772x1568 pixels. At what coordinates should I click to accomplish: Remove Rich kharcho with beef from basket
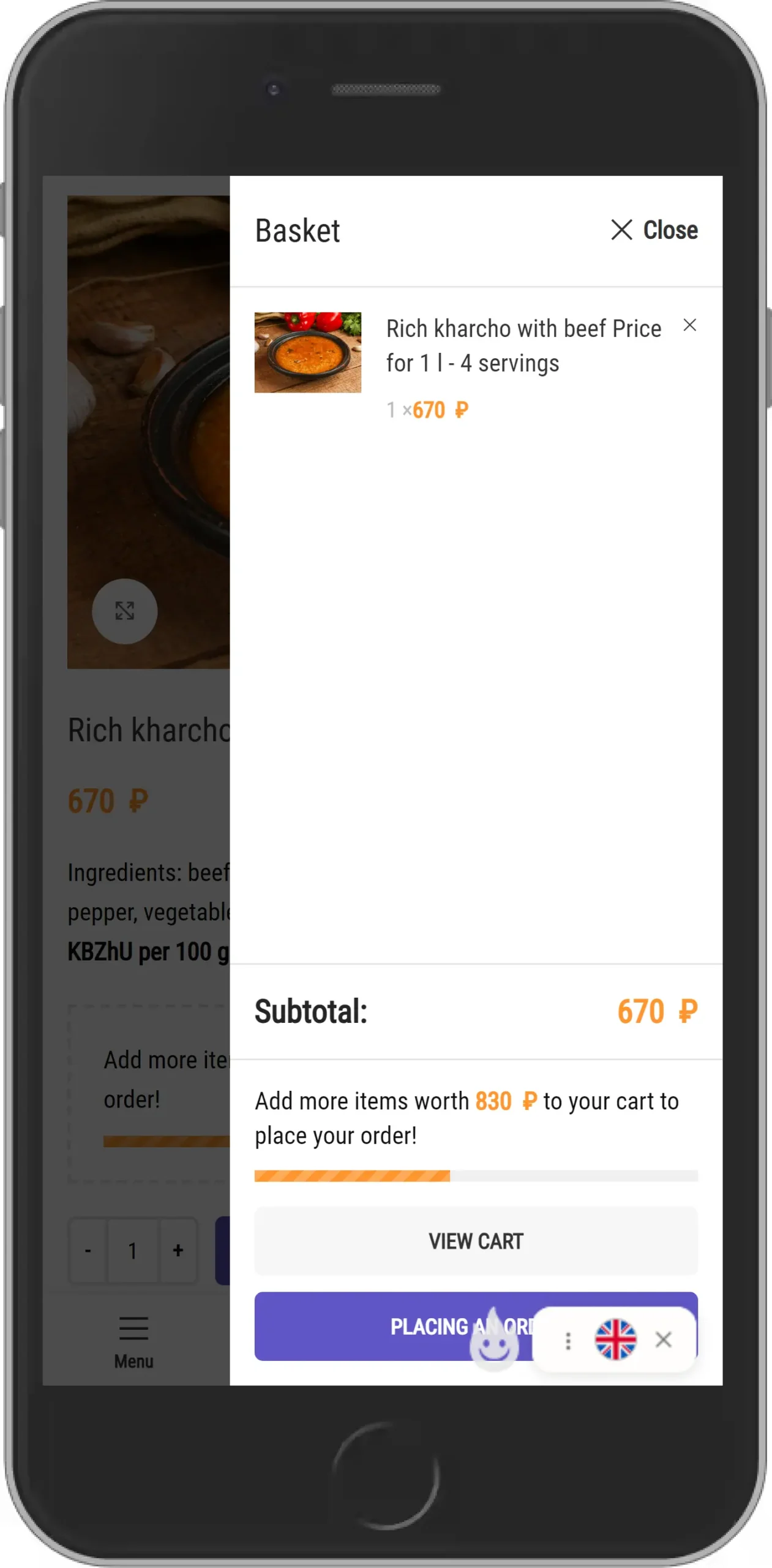coord(689,325)
